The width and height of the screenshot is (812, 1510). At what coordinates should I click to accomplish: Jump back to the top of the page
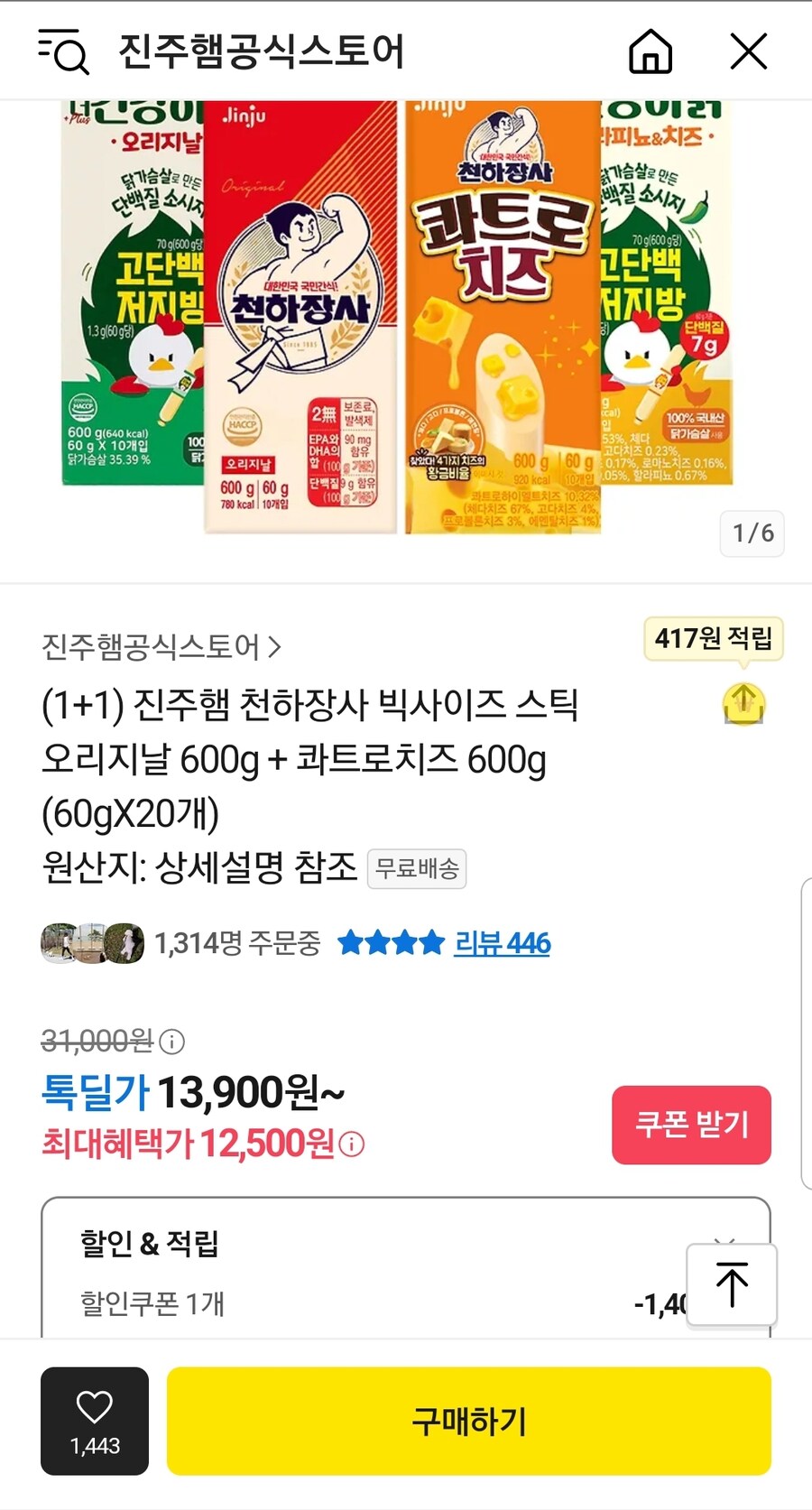[732, 1283]
